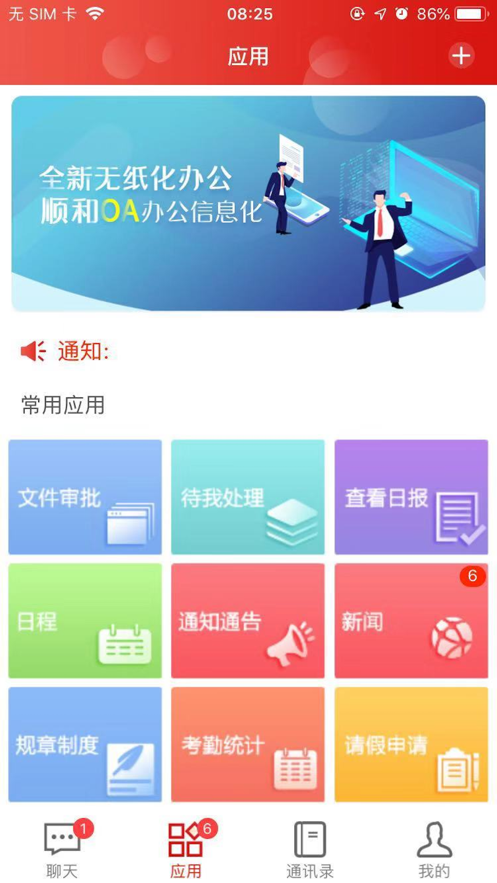Go to the 我的 profile tab
The height and width of the screenshot is (883, 497).
pyautogui.click(x=434, y=849)
